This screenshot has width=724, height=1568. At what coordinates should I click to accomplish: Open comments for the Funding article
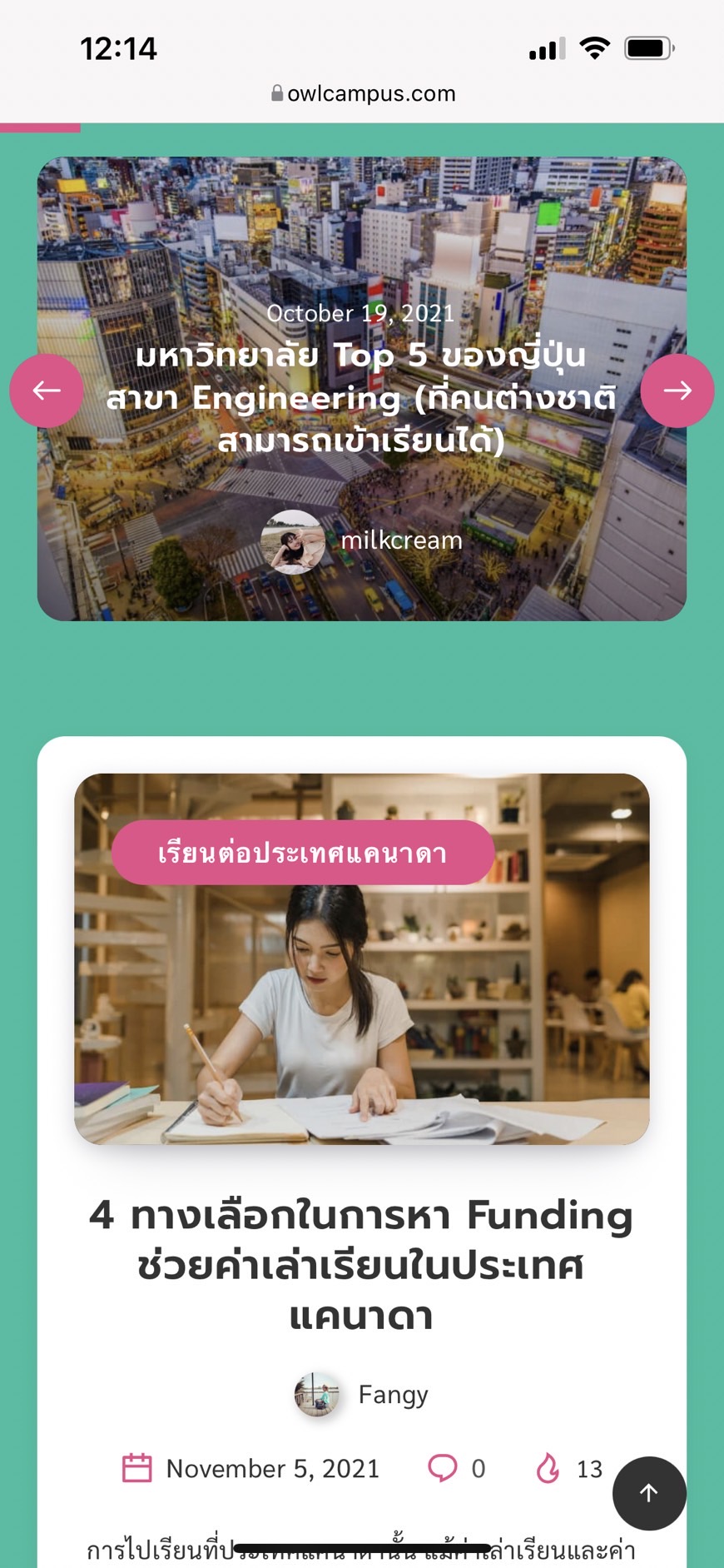click(455, 1468)
